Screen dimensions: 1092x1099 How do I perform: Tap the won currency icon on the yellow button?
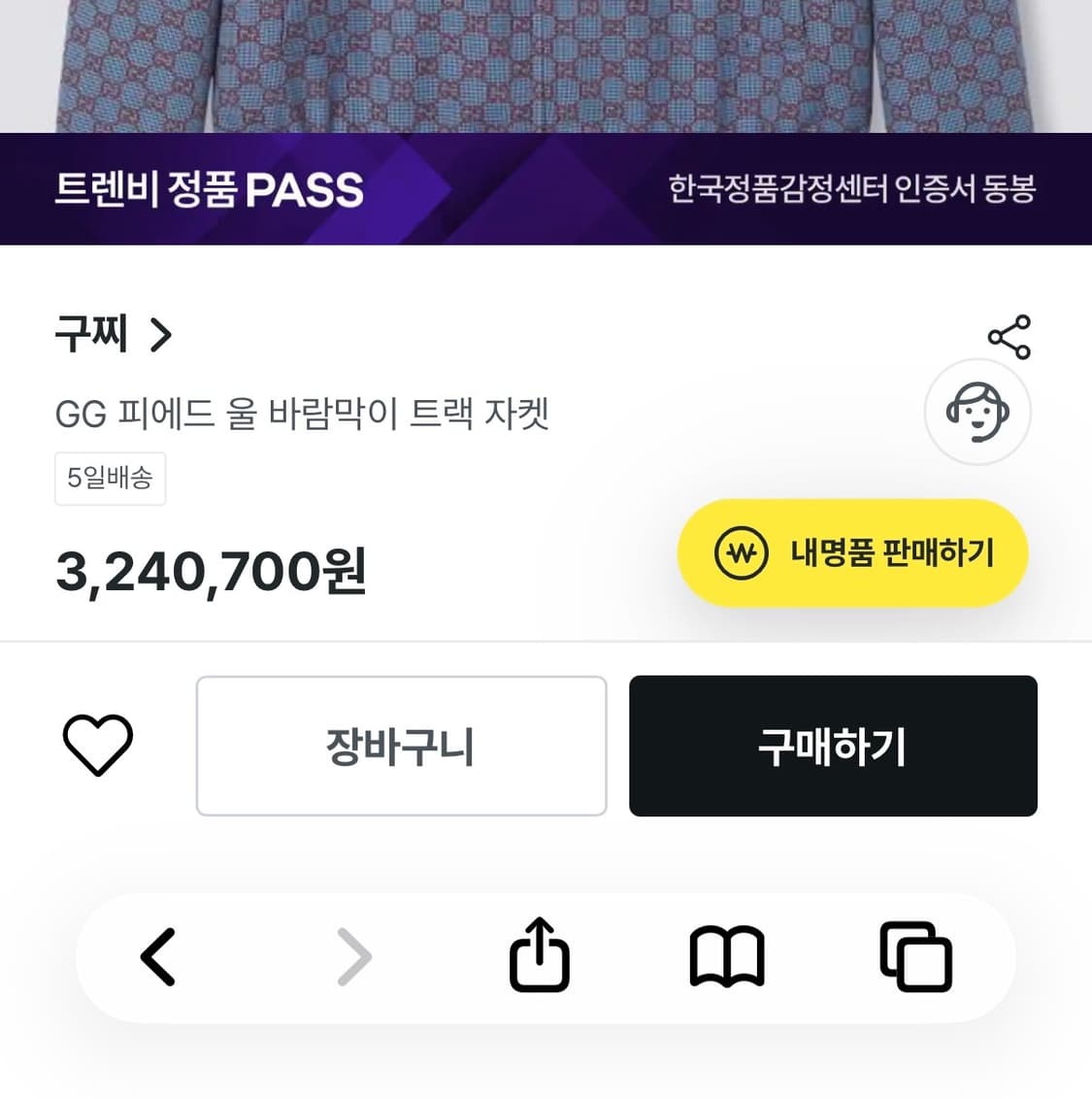(x=741, y=552)
